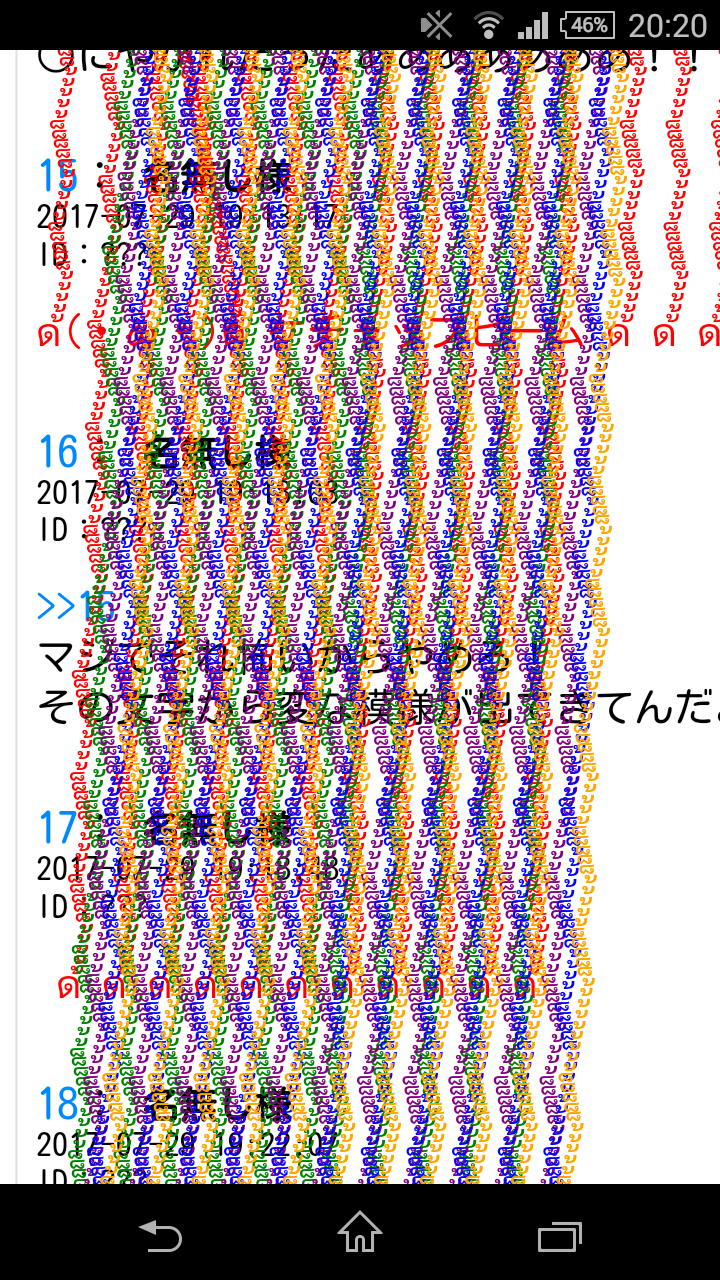The image size is (720, 1280).
Task: Return to the home screen
Action: coord(360,1234)
